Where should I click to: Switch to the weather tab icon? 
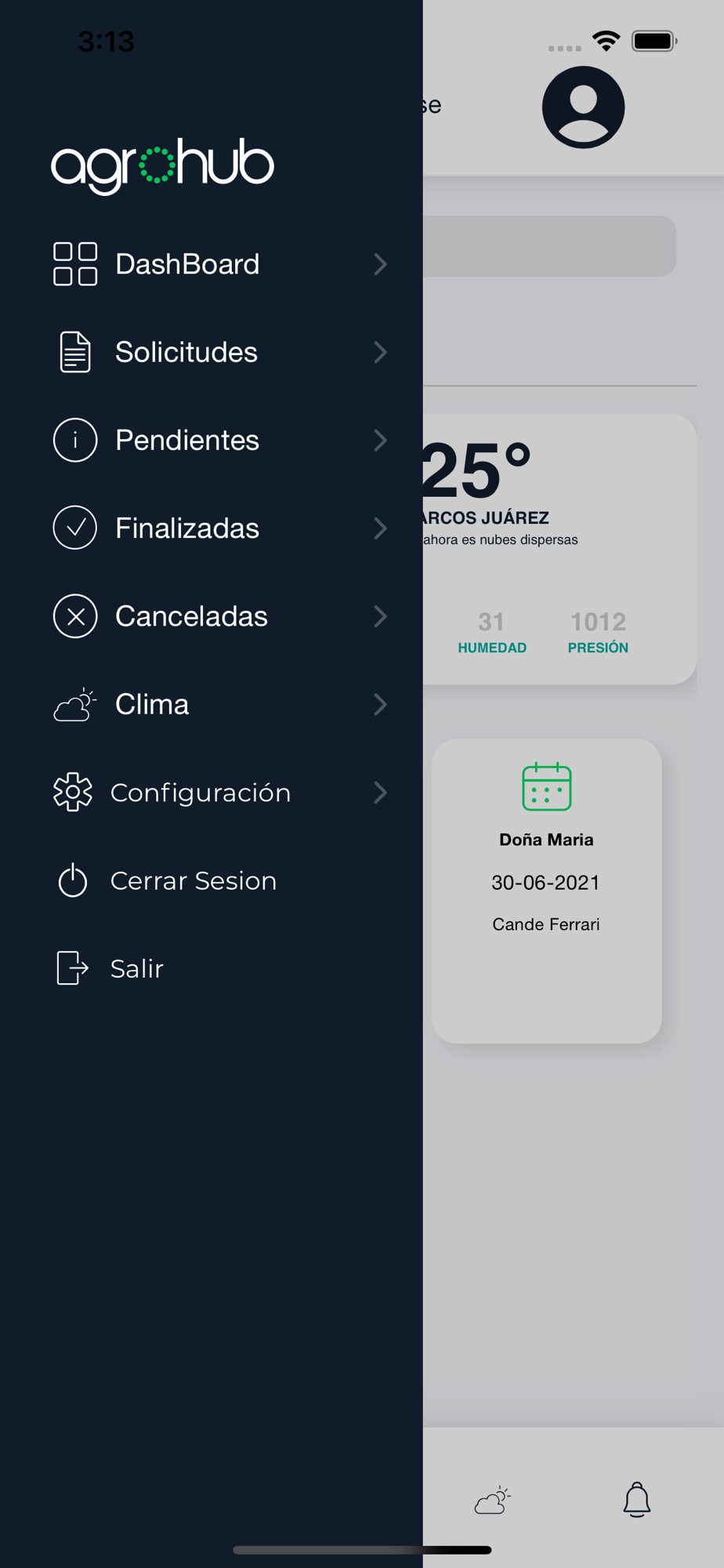tap(493, 1500)
